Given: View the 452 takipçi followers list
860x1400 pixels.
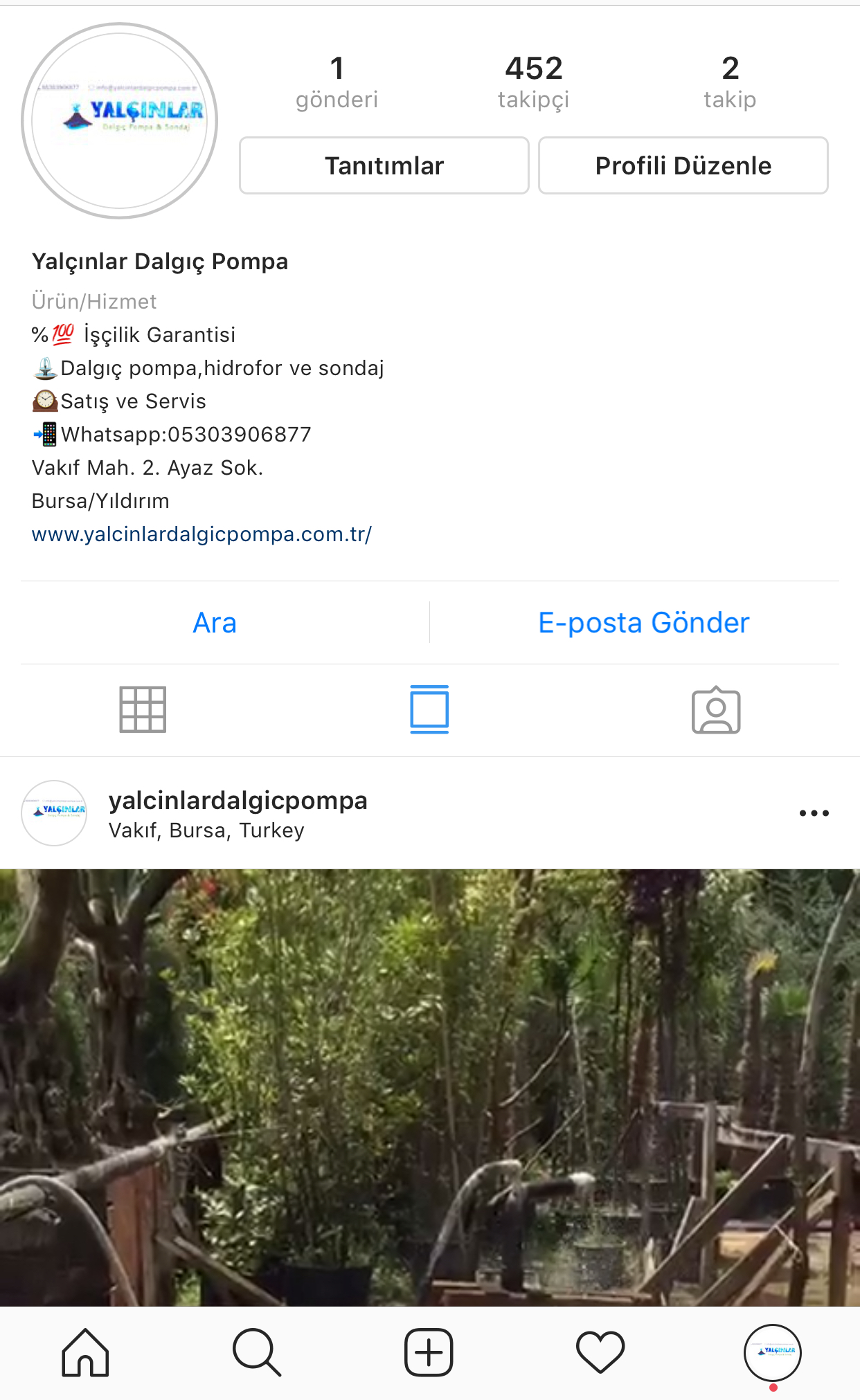Looking at the screenshot, I should pyautogui.click(x=534, y=82).
